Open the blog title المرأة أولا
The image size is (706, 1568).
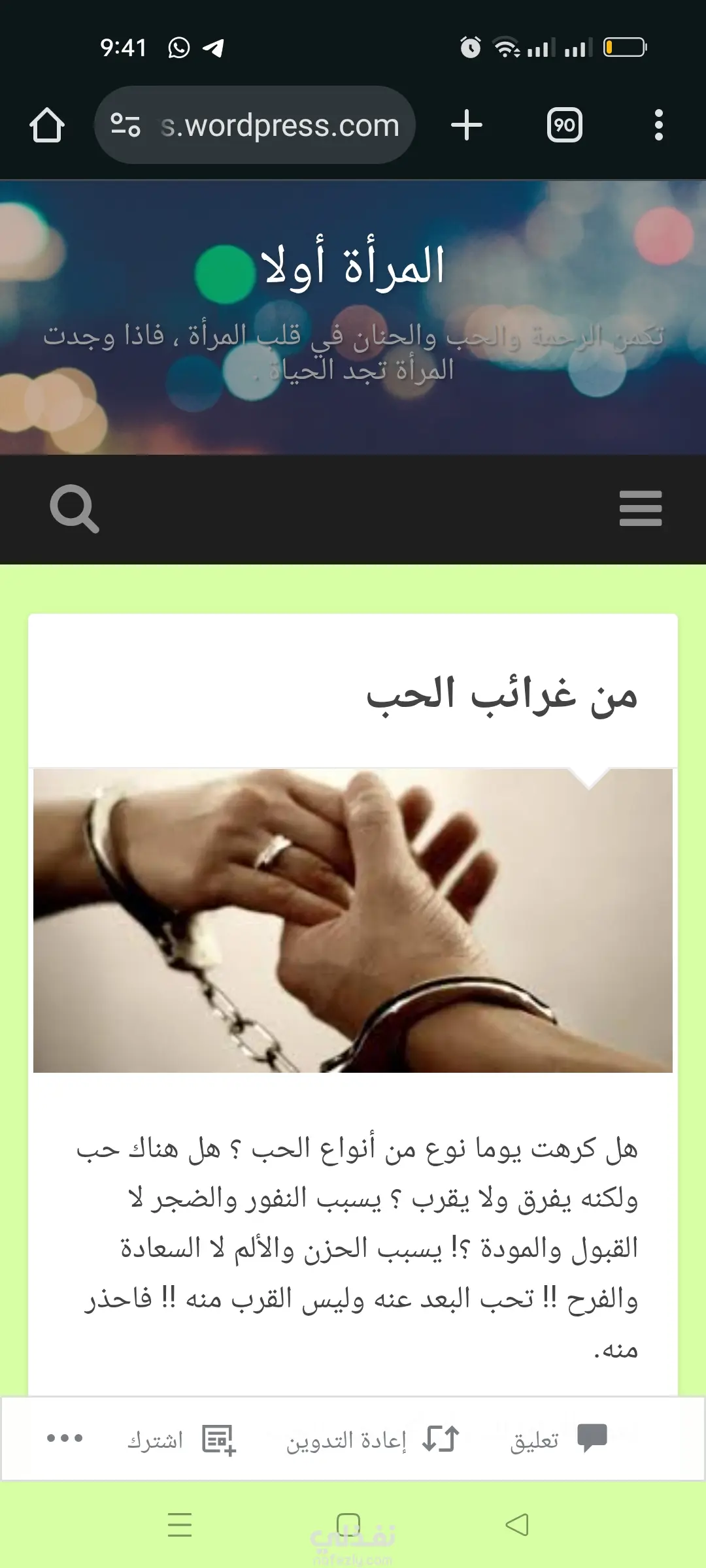coord(353,267)
